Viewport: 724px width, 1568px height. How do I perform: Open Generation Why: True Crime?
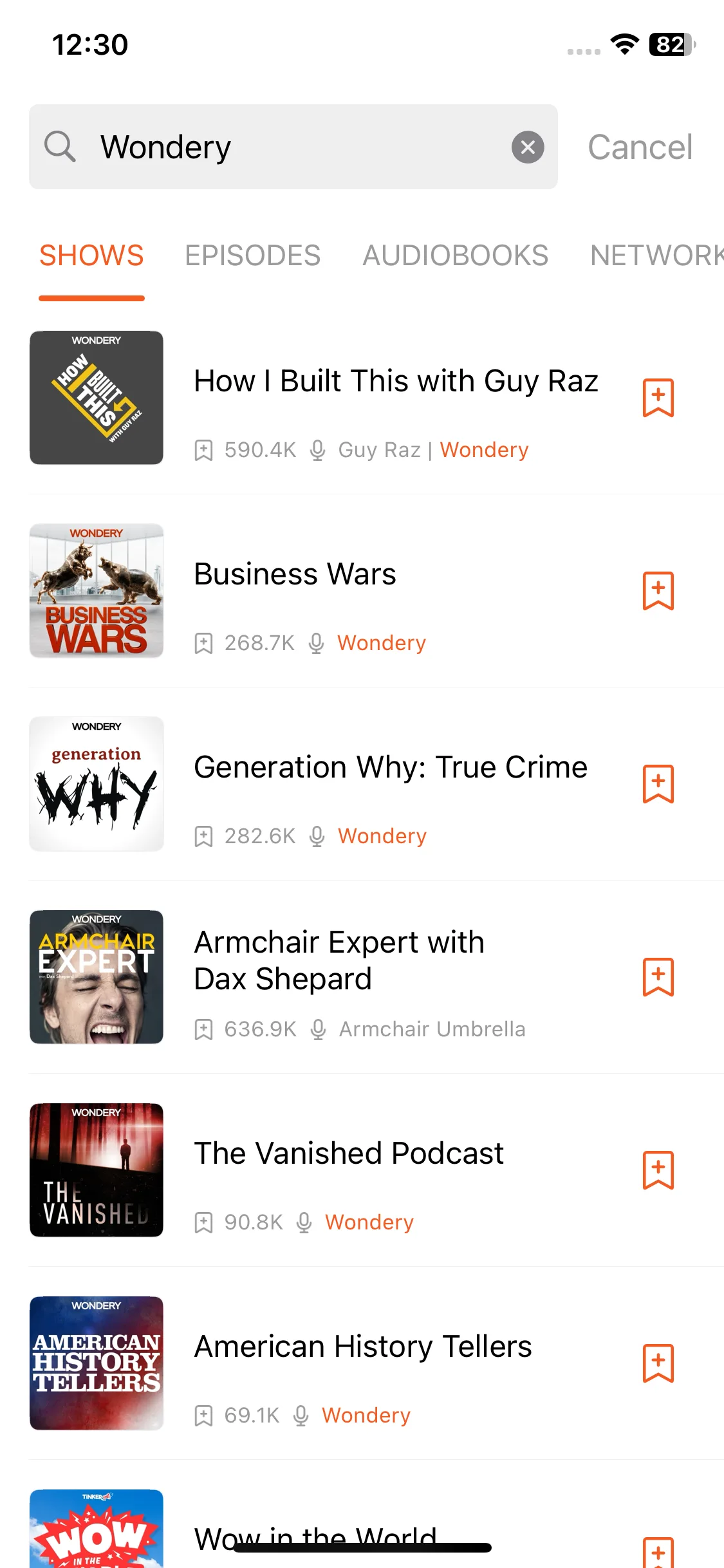pos(390,767)
